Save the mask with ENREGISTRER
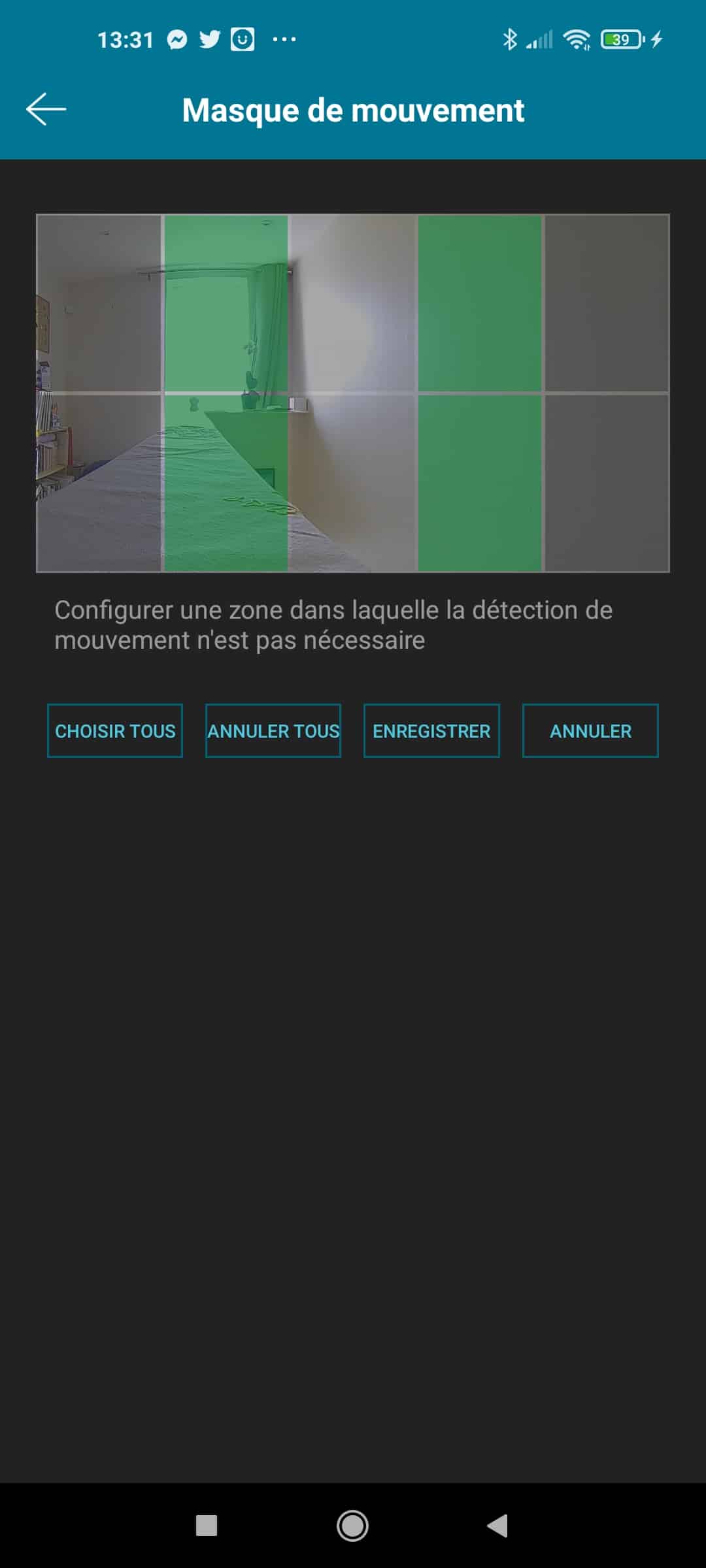Screen dimensions: 706x1568 (431, 730)
